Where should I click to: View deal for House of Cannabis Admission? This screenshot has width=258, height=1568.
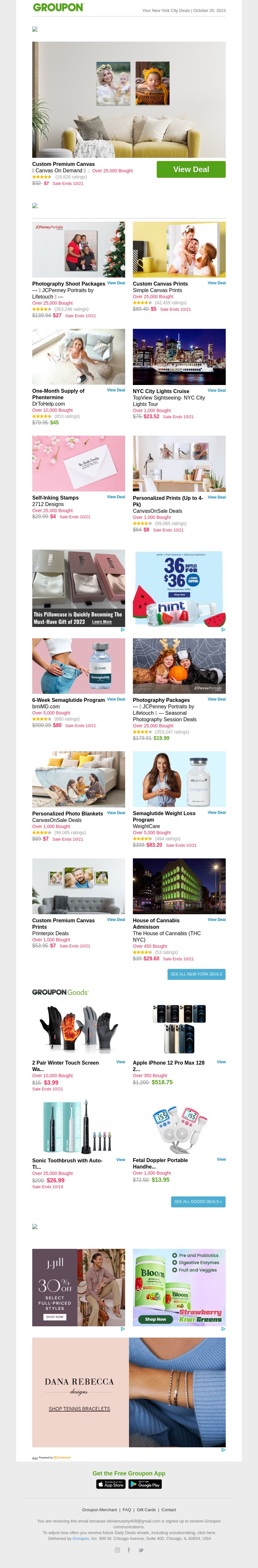pos(216,920)
